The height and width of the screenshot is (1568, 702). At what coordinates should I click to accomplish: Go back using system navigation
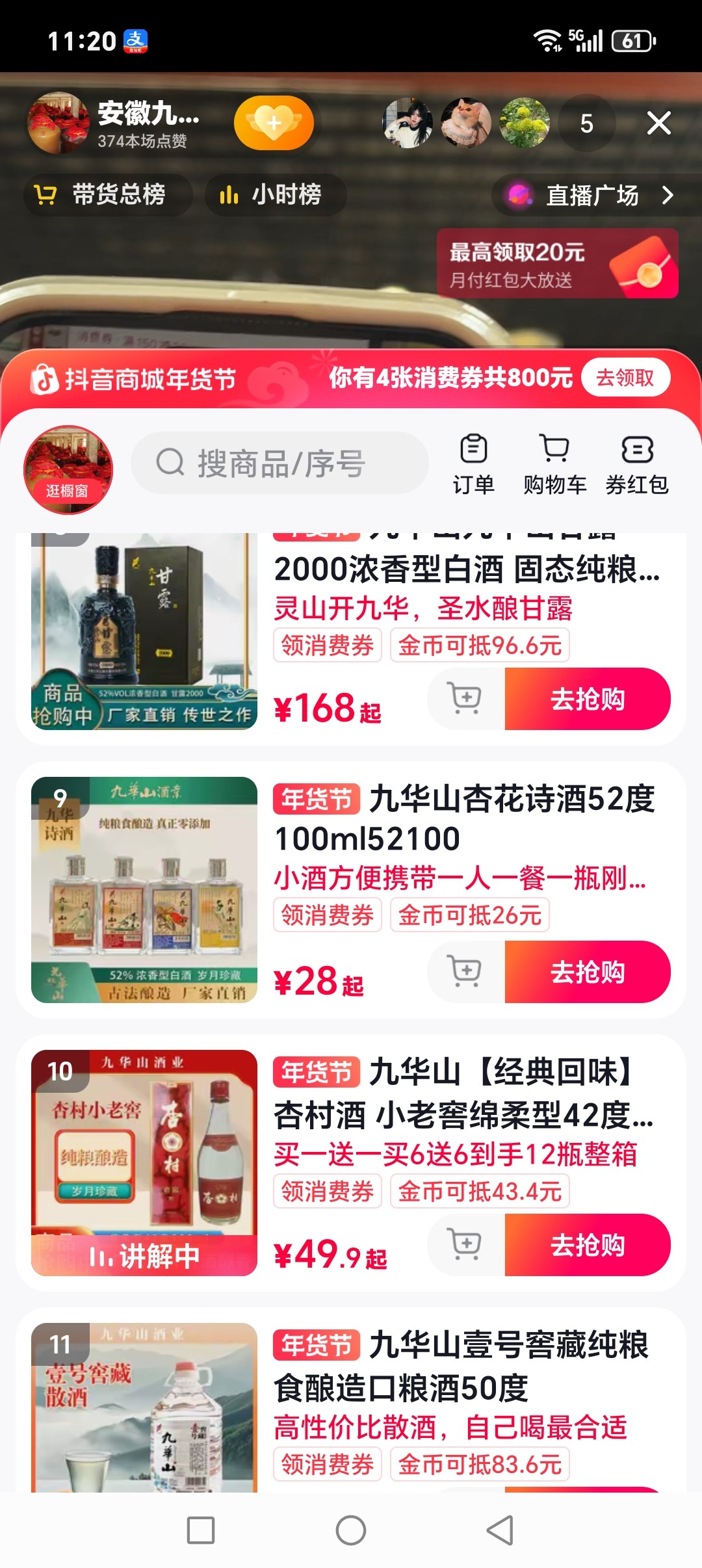(500, 1530)
